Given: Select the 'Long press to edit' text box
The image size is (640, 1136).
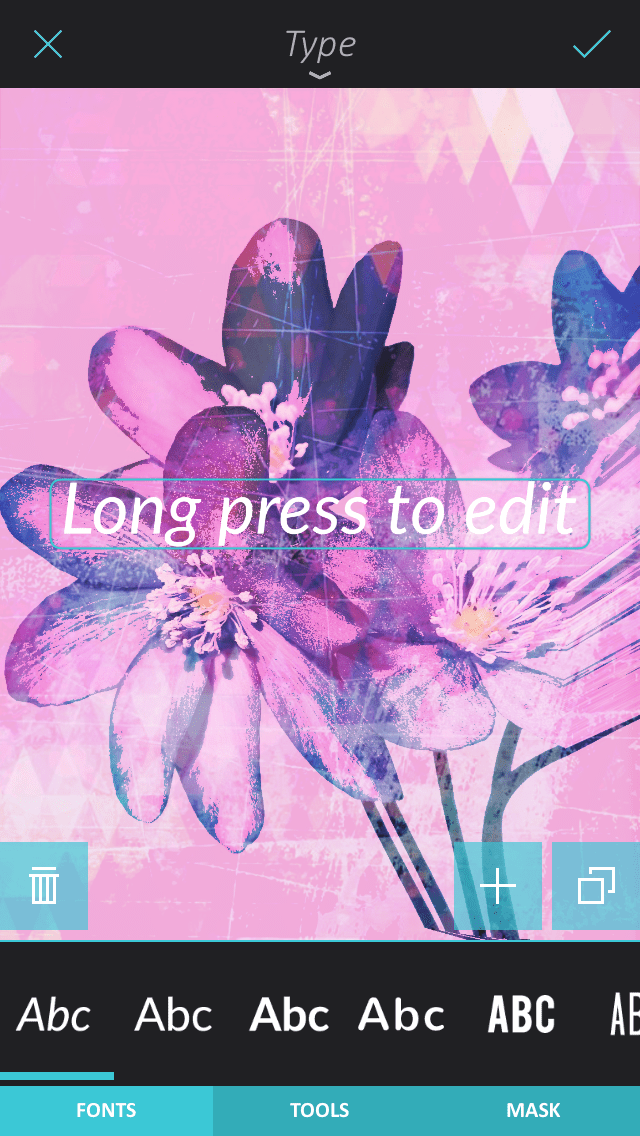Looking at the screenshot, I should tap(320, 513).
